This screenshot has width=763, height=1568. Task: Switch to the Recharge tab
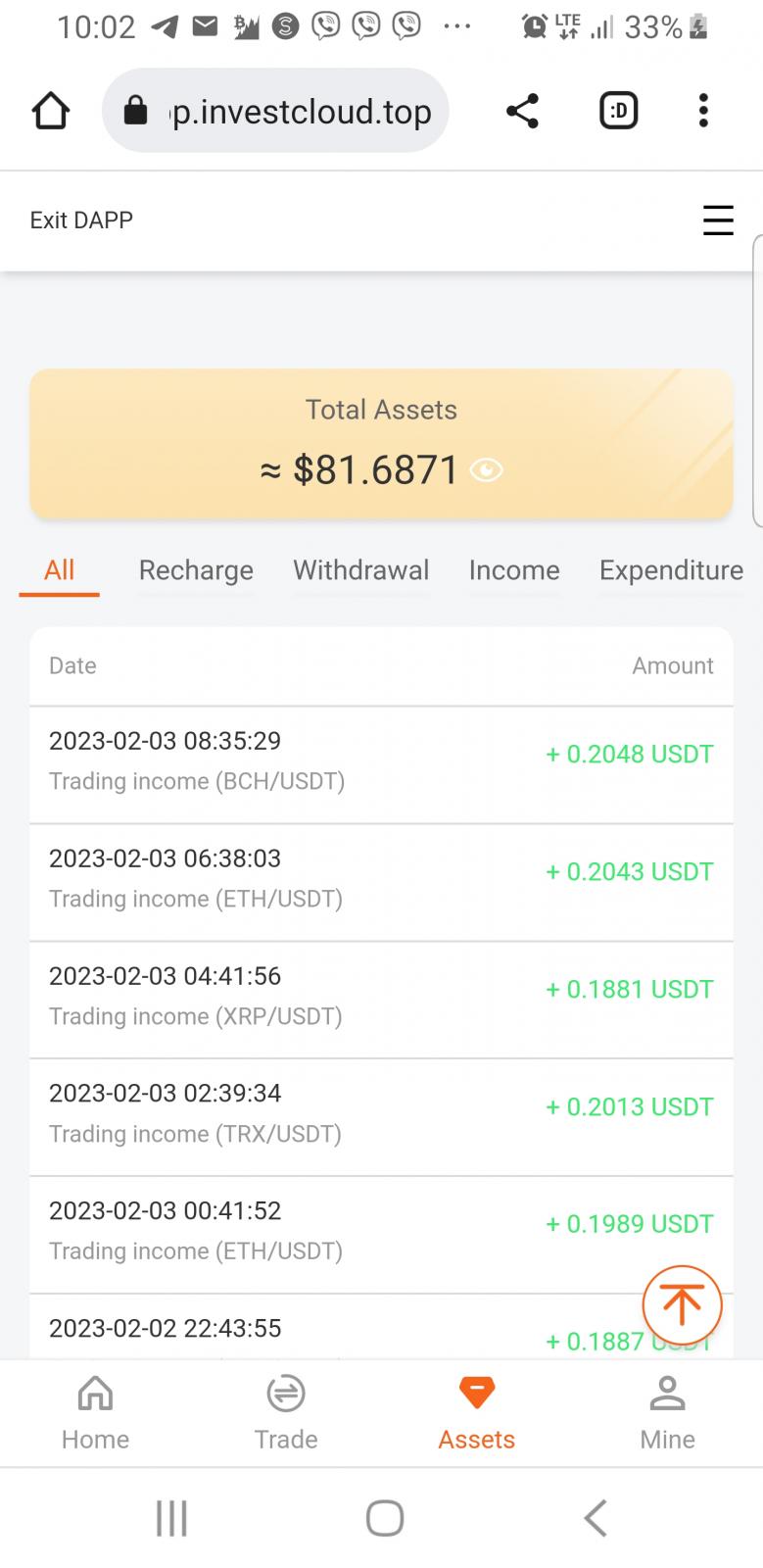(196, 570)
